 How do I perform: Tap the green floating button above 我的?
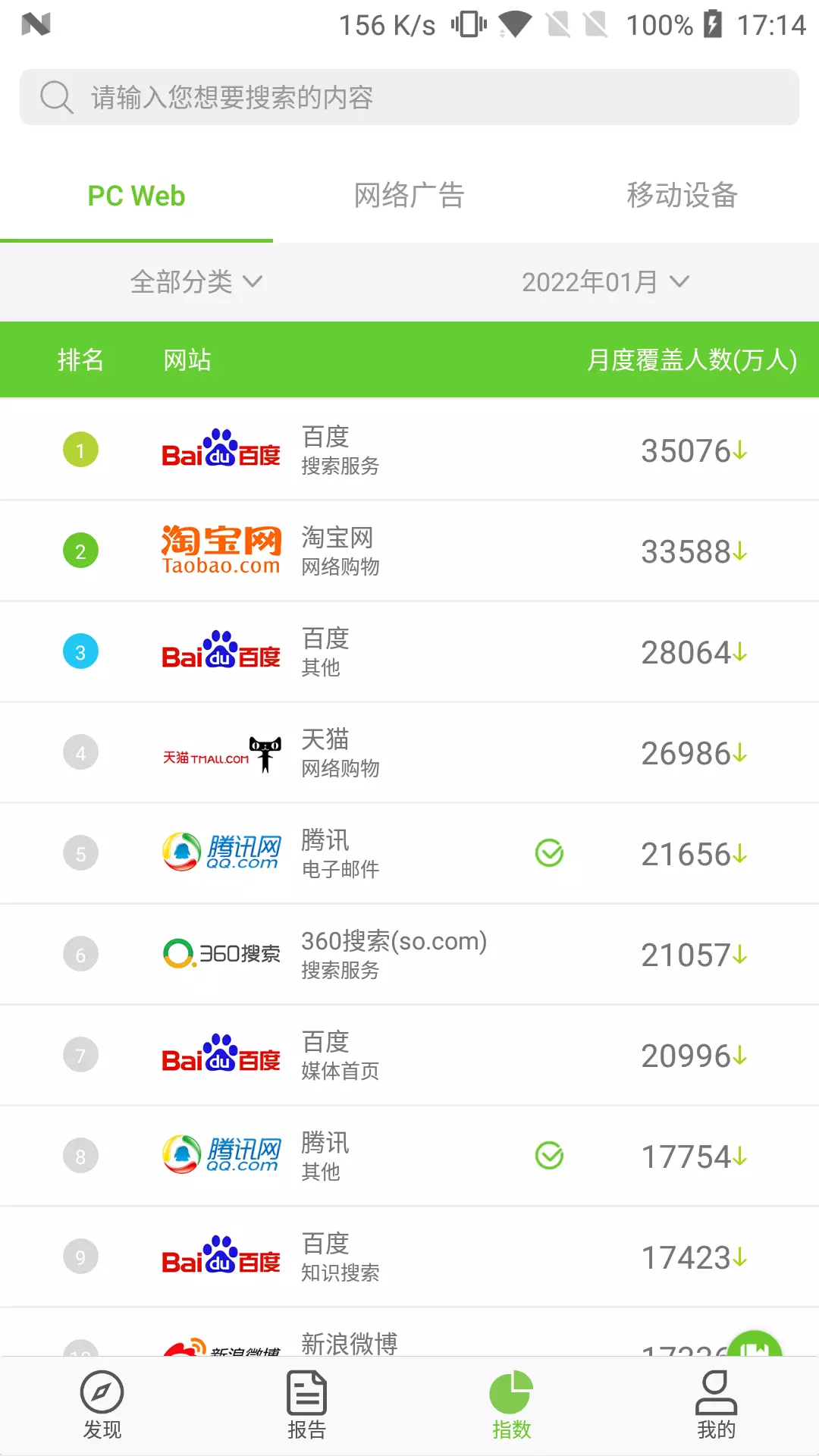(x=754, y=1345)
